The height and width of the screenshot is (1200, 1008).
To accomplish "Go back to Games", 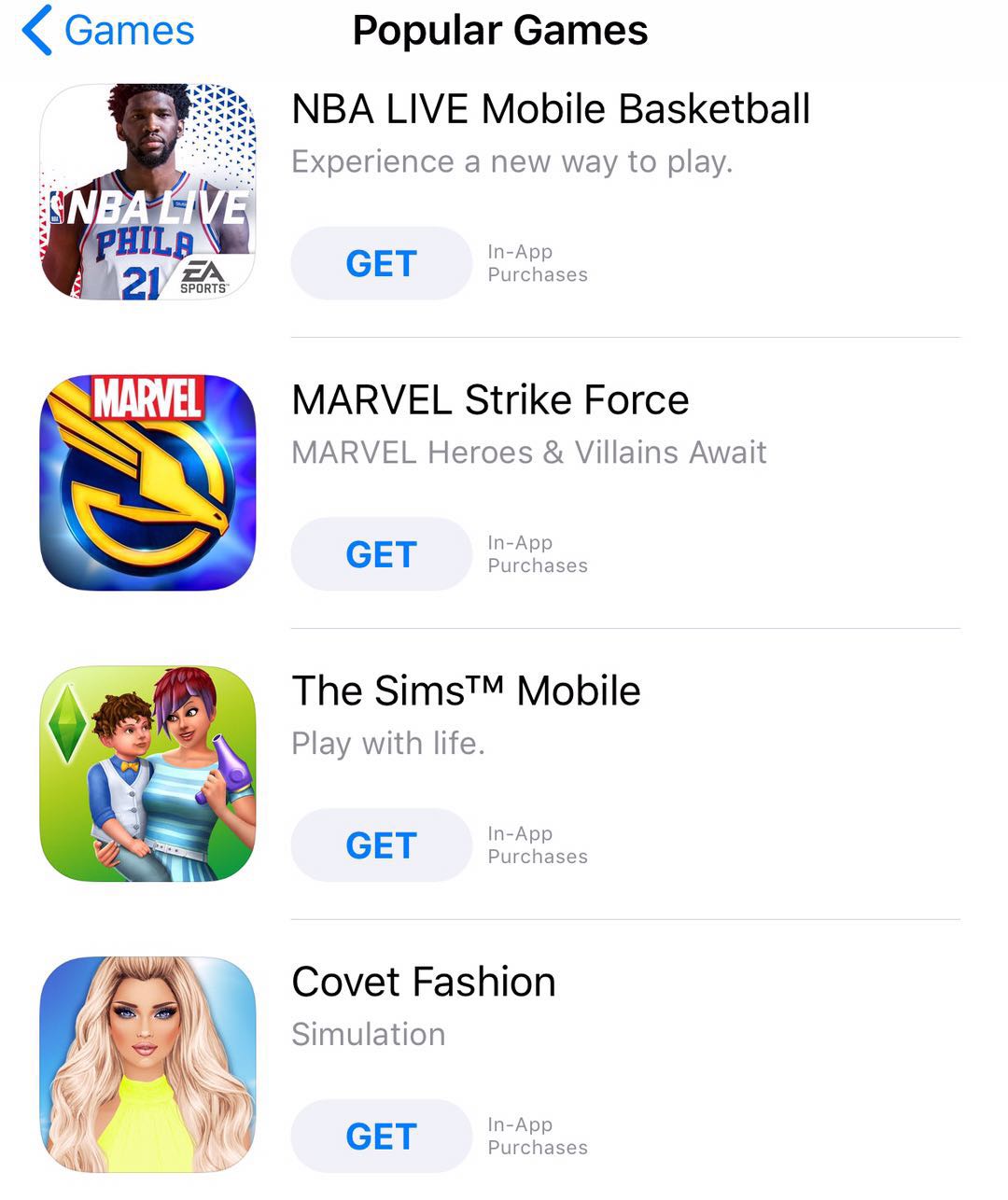I will (x=108, y=31).
